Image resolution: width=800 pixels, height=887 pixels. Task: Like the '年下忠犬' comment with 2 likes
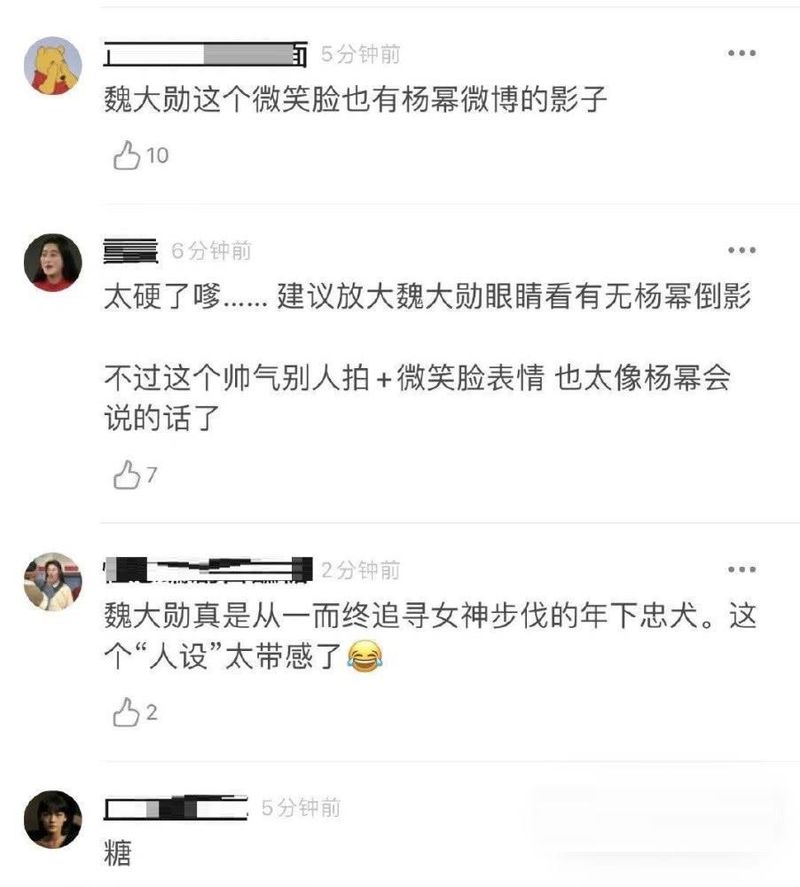coord(126,713)
